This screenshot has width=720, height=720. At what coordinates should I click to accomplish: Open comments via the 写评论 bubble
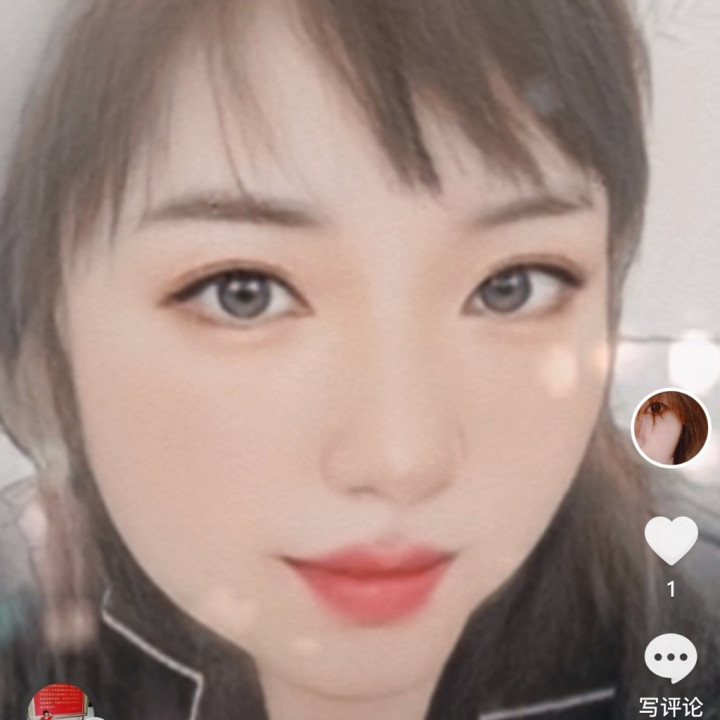click(x=671, y=660)
